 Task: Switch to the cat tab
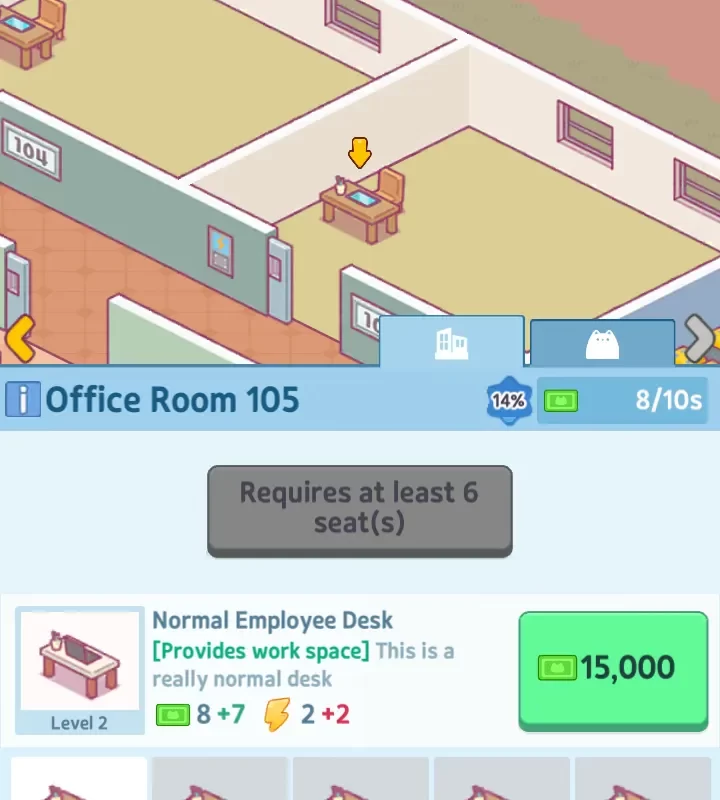pos(602,345)
